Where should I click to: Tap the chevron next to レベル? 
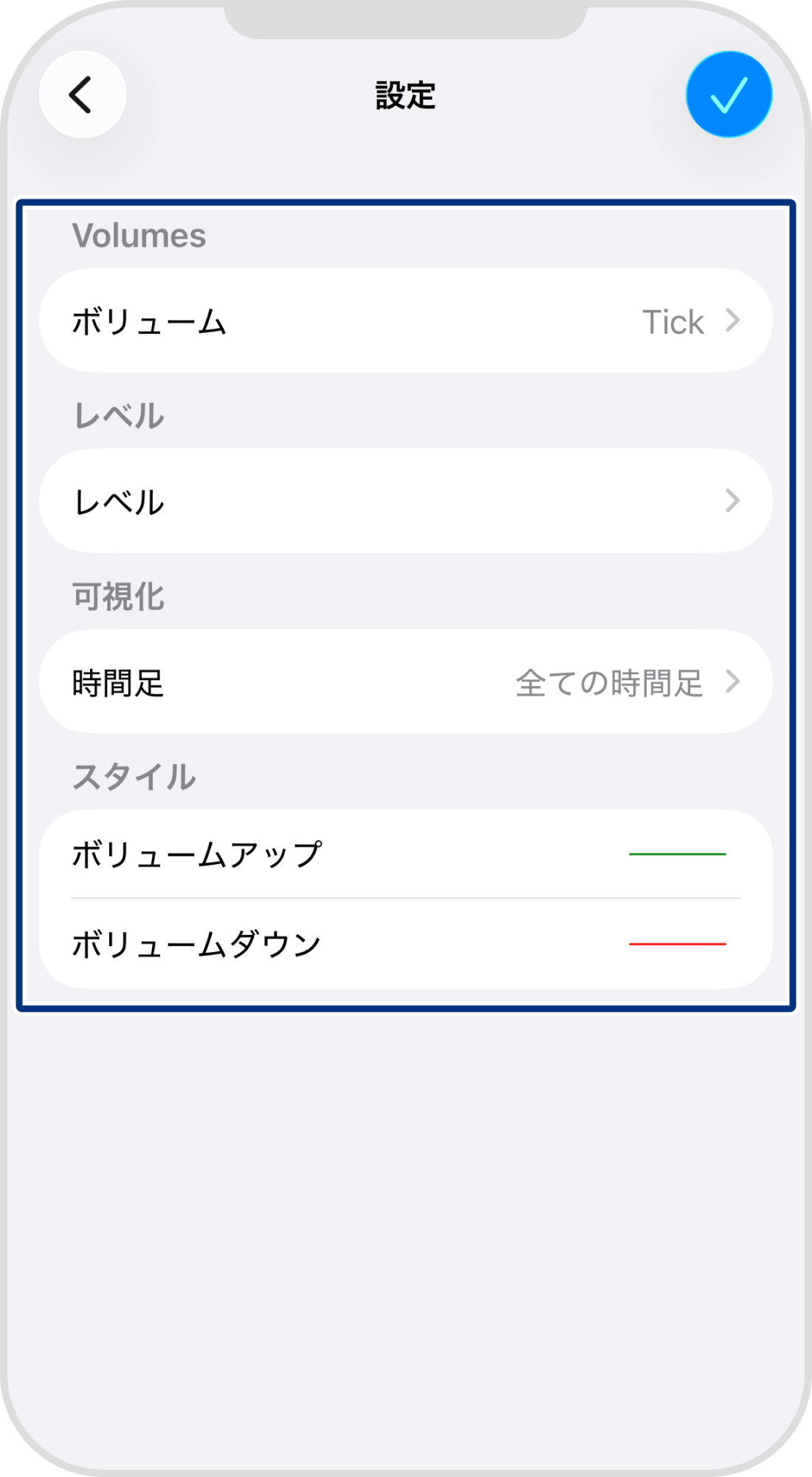click(x=732, y=501)
